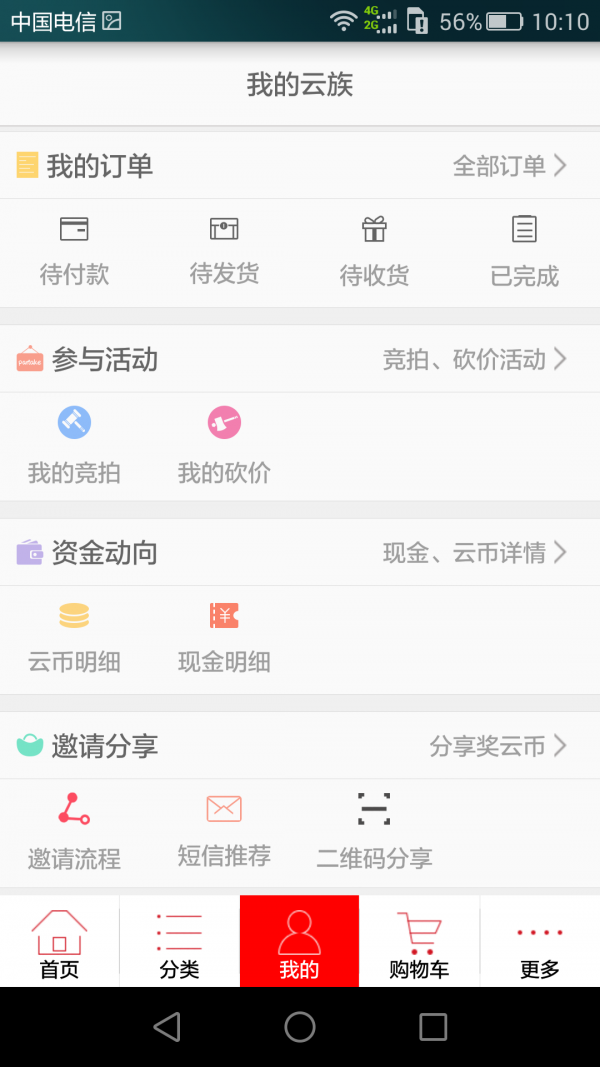Go to the 购物车 shopping cart tab

point(419,941)
